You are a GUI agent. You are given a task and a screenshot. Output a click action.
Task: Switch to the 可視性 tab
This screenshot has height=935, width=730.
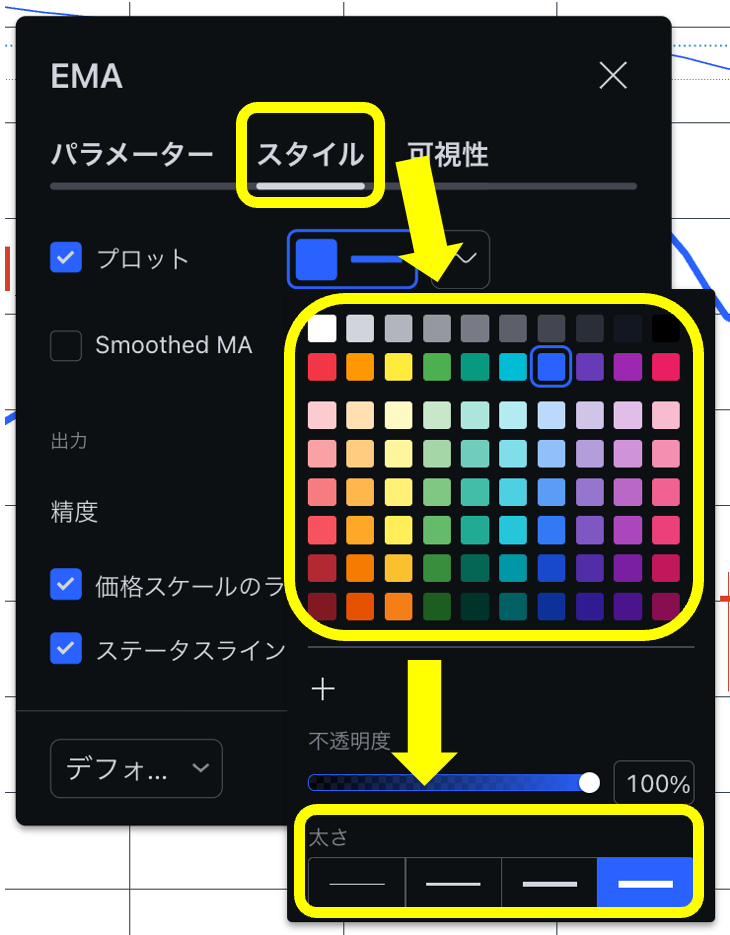coord(448,154)
